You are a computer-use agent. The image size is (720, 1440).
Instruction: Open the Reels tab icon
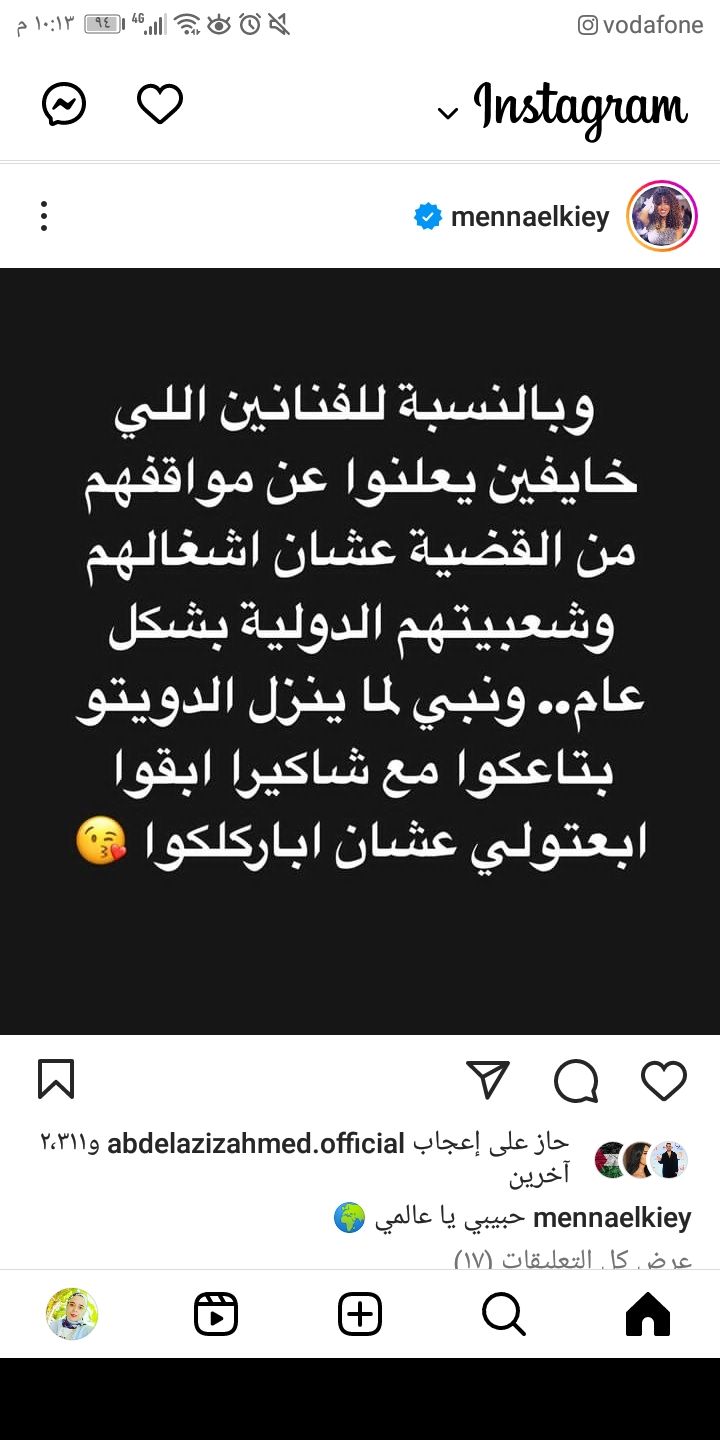(216, 1314)
